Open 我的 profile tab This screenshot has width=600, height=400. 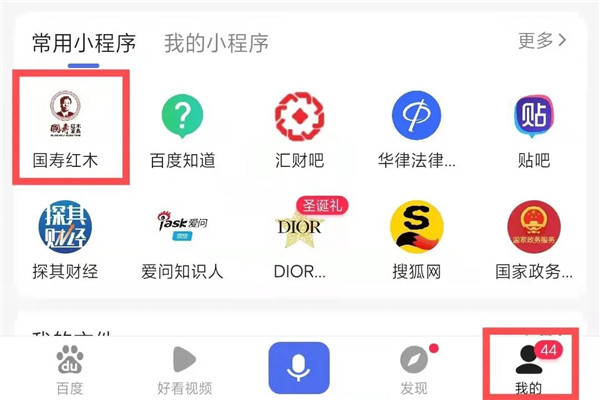[x=529, y=369]
